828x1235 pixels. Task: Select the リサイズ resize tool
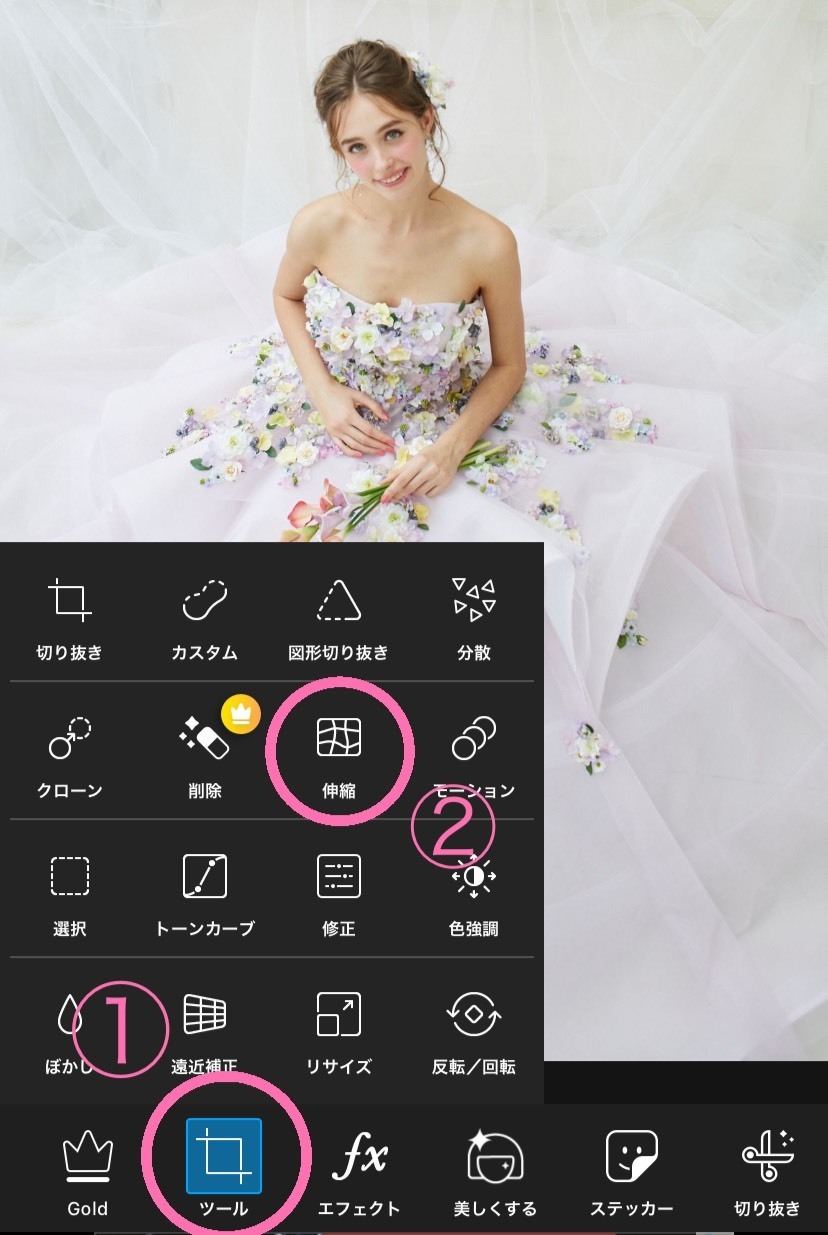tap(338, 1030)
